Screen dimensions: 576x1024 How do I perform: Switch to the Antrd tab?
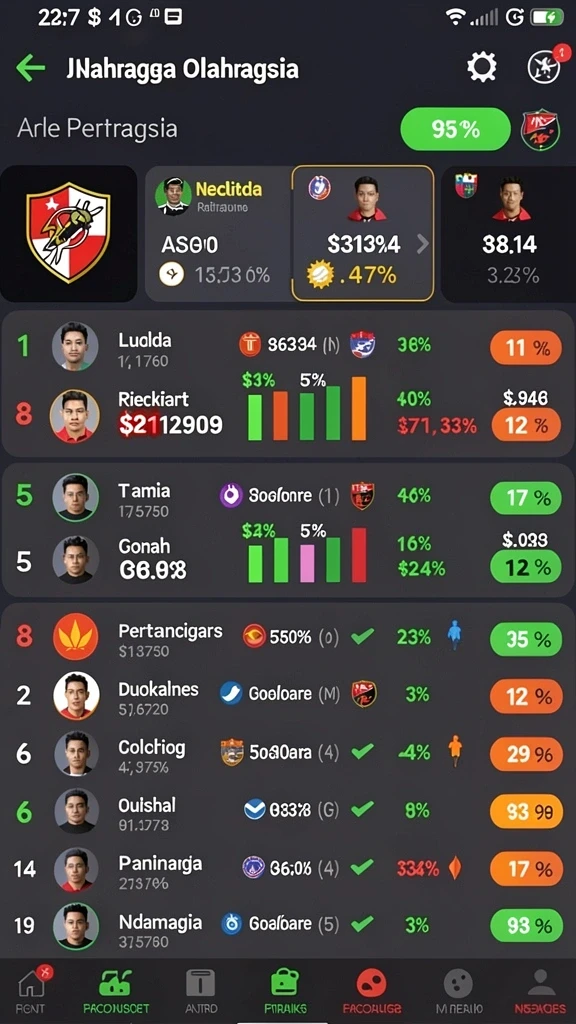pos(200,991)
